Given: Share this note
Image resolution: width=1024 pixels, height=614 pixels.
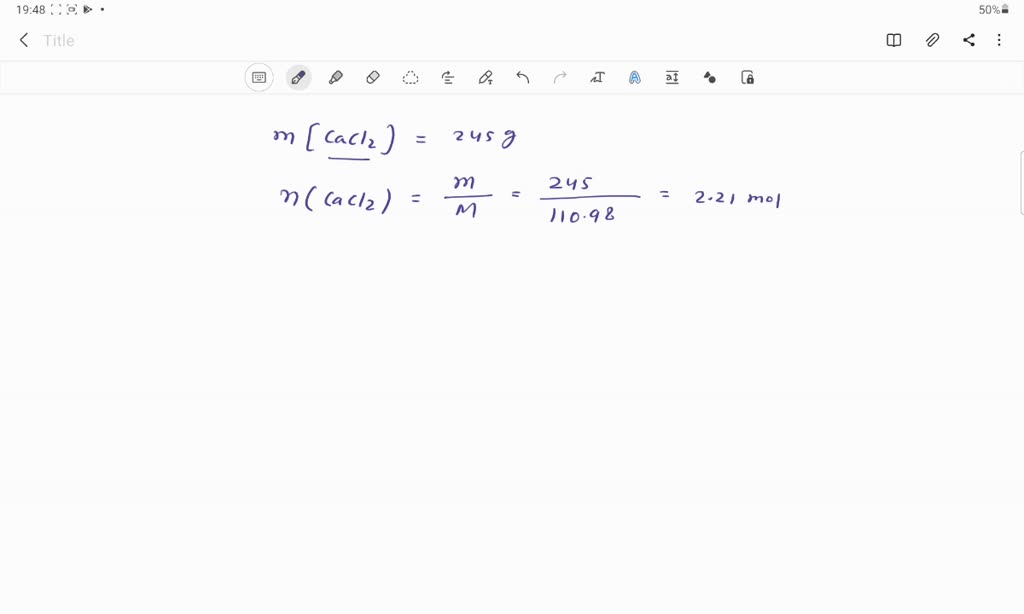Looking at the screenshot, I should (969, 40).
